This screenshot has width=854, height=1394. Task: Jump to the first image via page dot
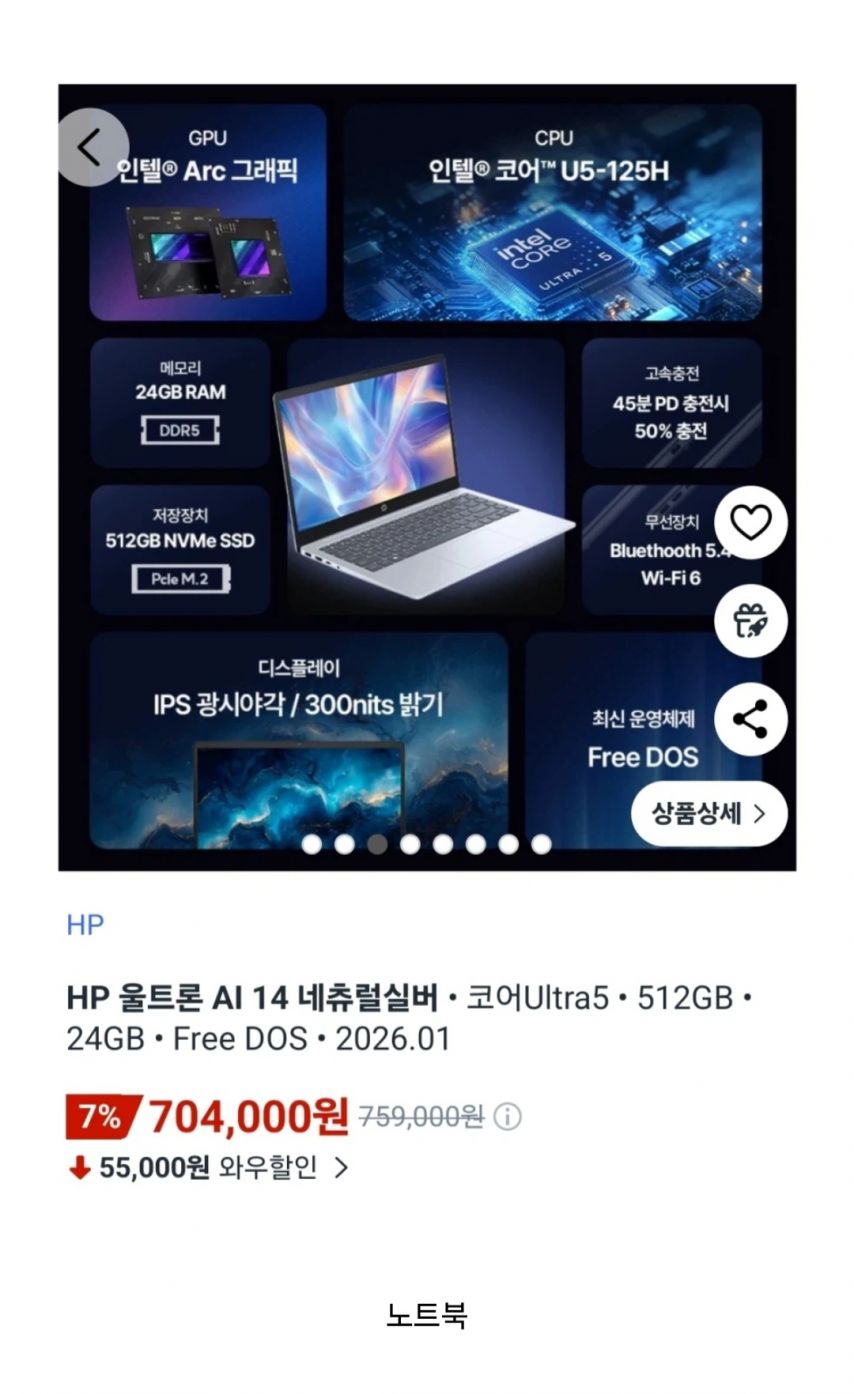[312, 844]
